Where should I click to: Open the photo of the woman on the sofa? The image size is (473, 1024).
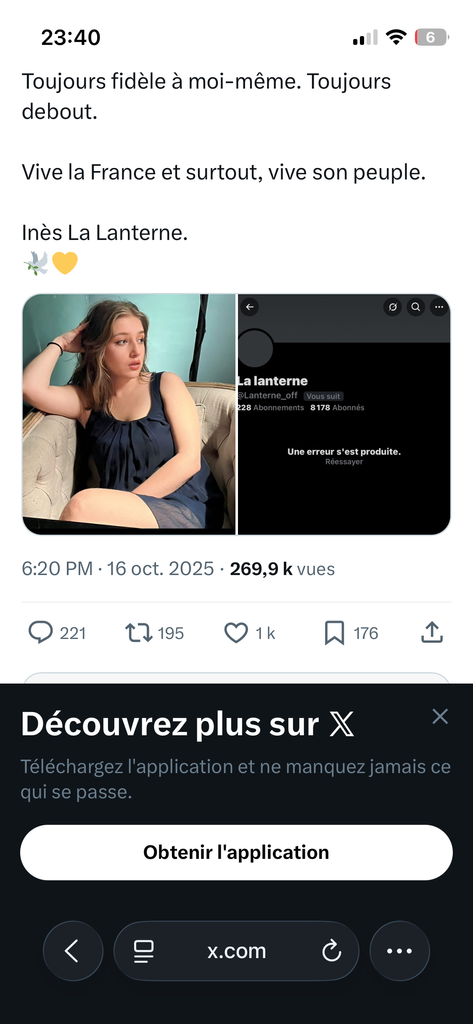pyautogui.click(x=129, y=414)
